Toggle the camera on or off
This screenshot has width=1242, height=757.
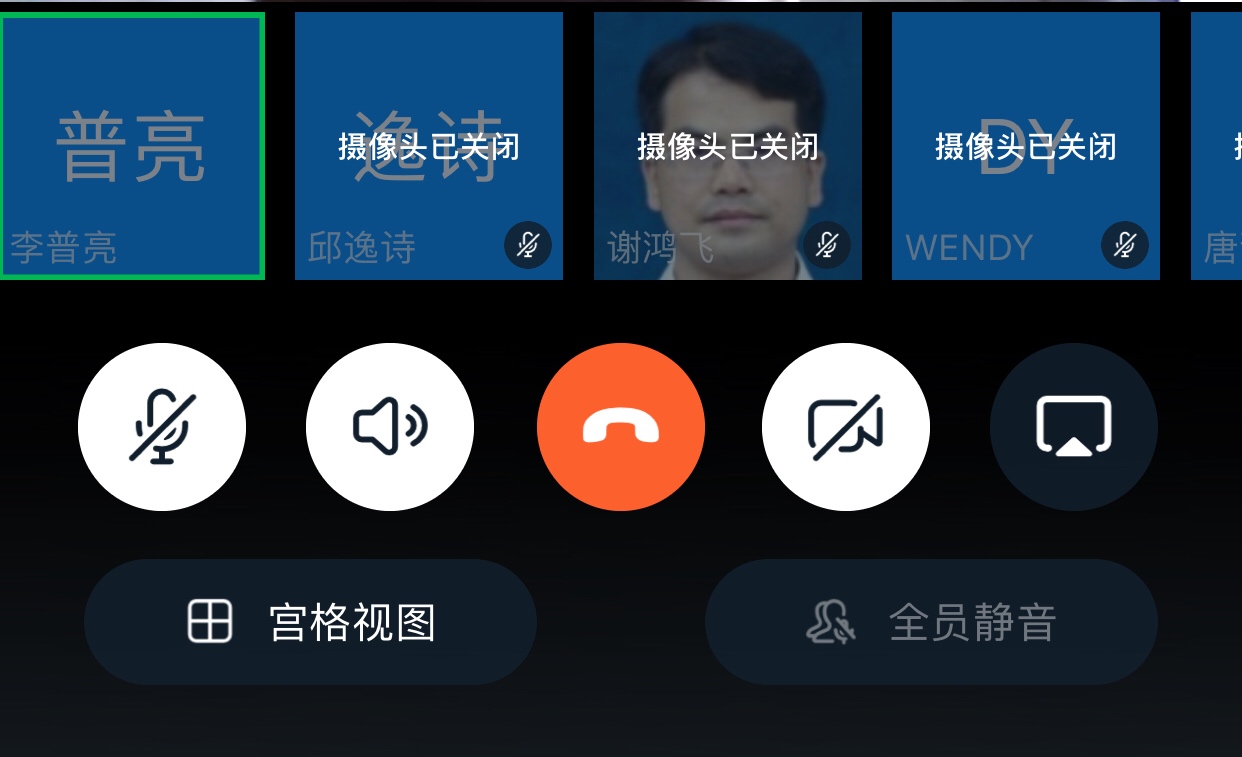click(846, 427)
